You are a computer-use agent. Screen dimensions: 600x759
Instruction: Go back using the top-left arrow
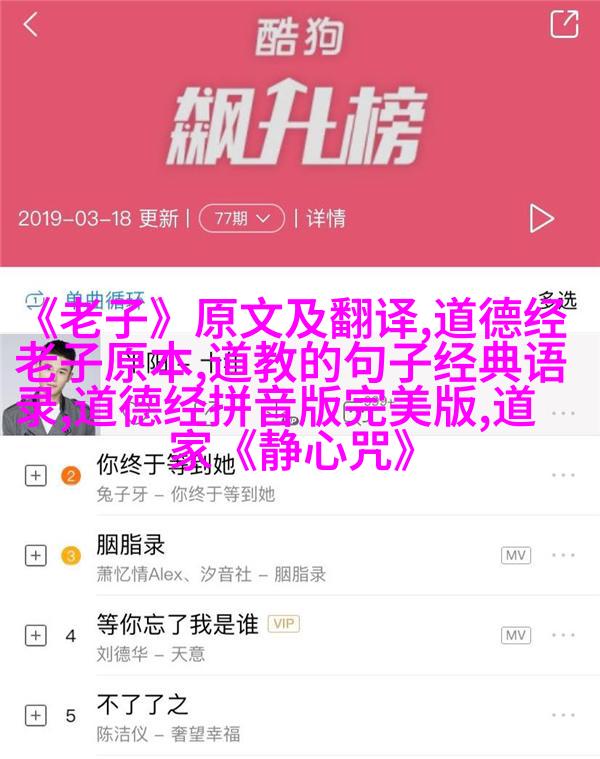(30, 25)
